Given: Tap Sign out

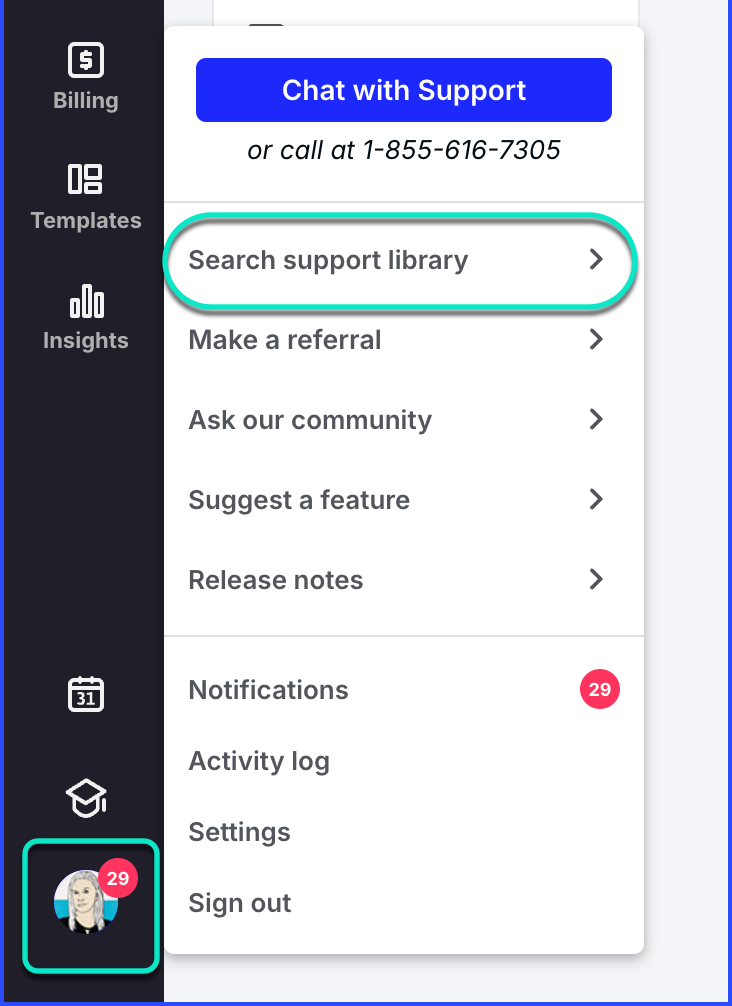Looking at the screenshot, I should pos(240,903).
